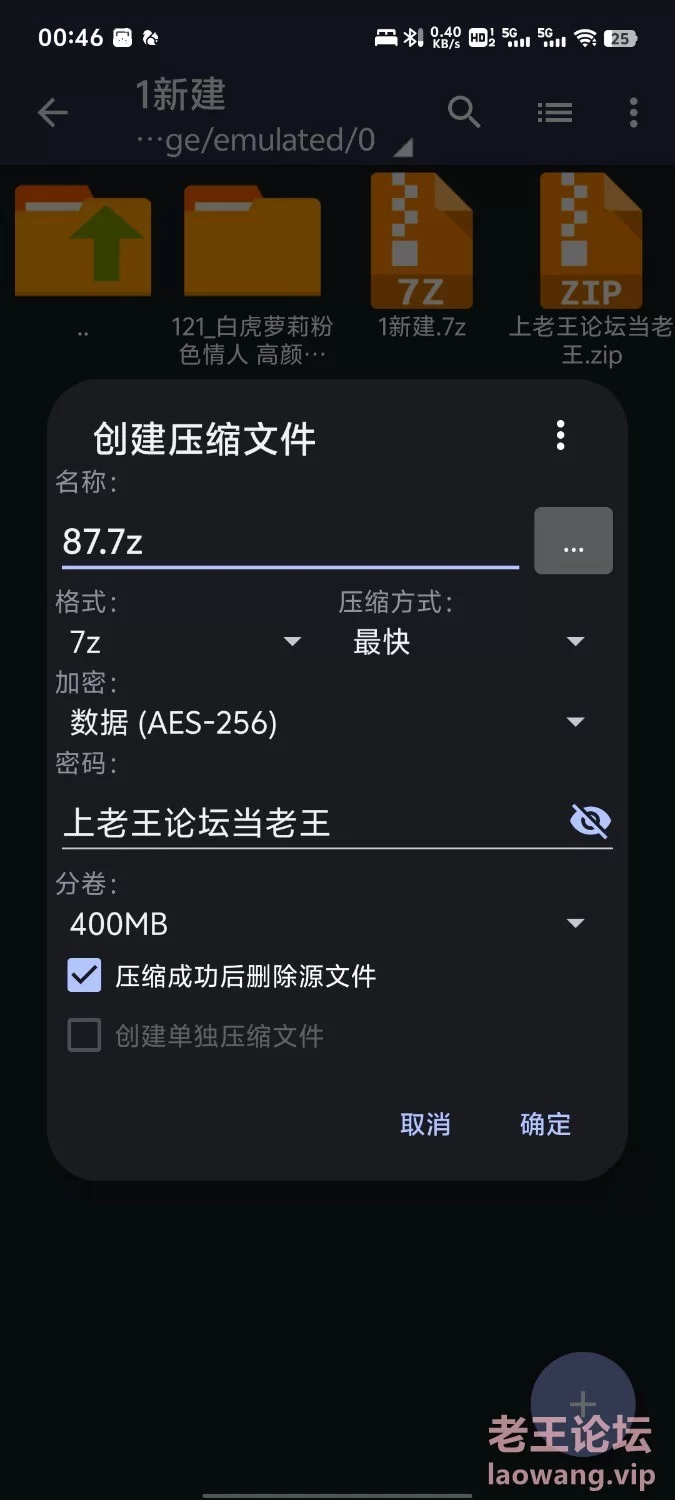Confirm creation with 确定
This screenshot has height=1500, width=675.
click(545, 1124)
